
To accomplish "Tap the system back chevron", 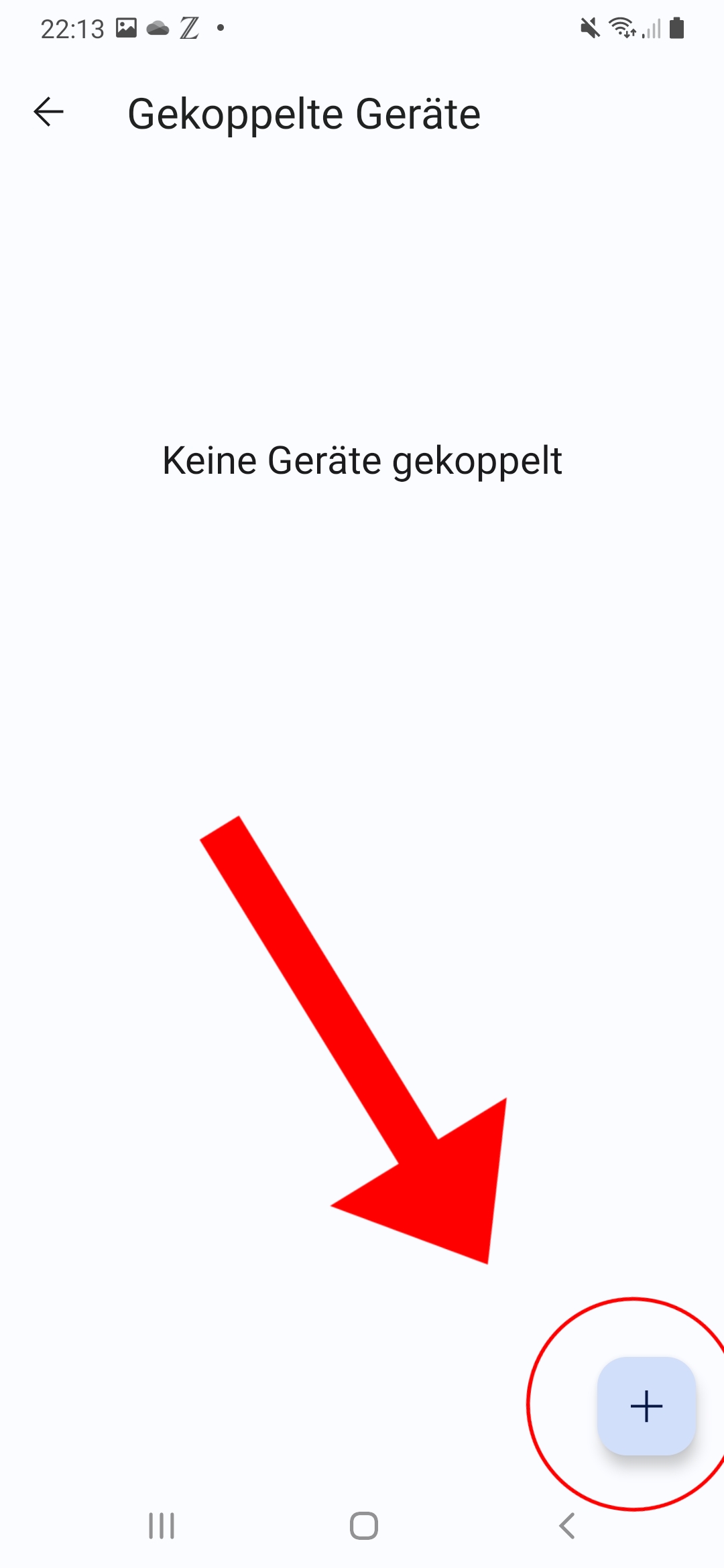I will click(x=567, y=1526).
